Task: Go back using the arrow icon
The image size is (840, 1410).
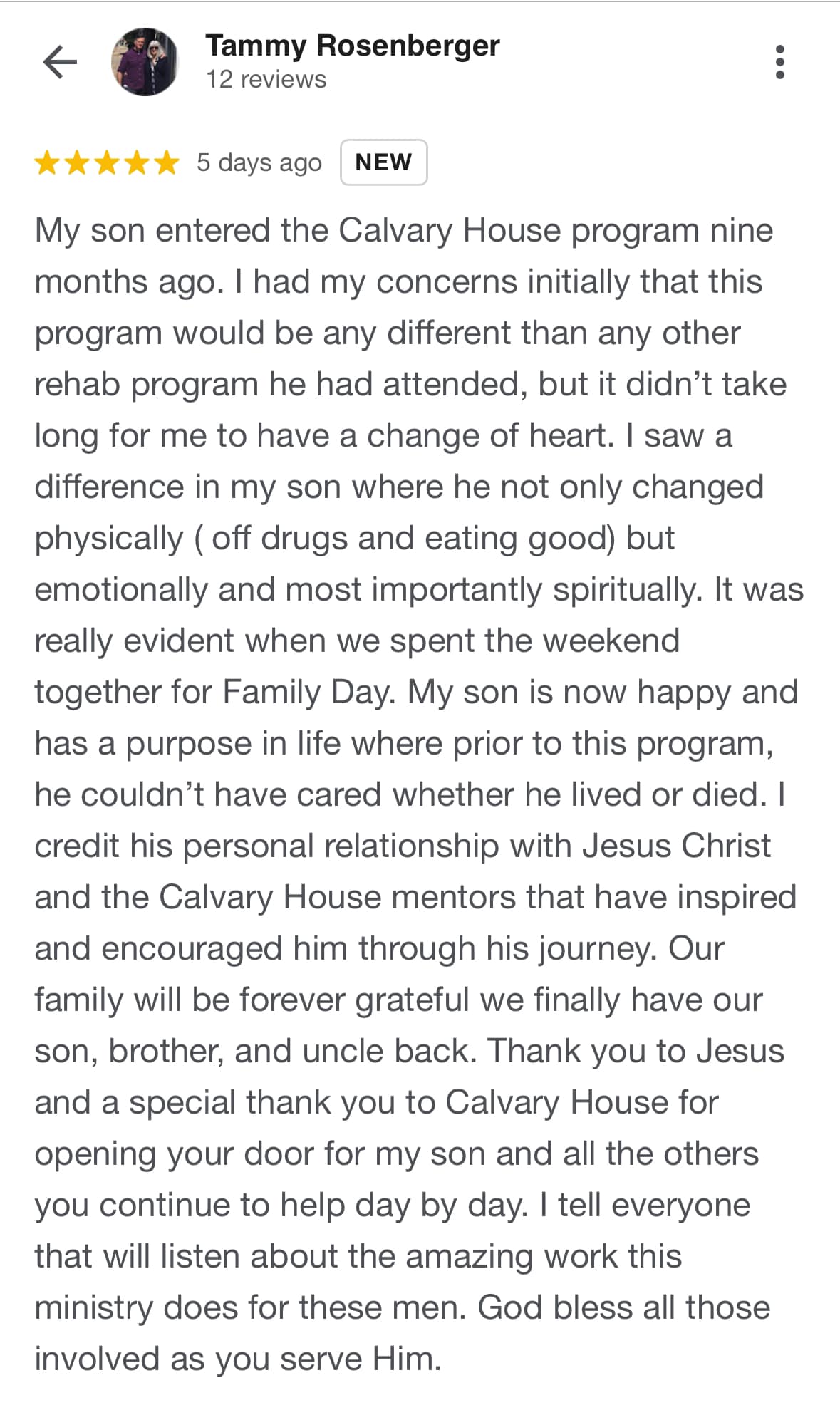Action: click(x=60, y=62)
